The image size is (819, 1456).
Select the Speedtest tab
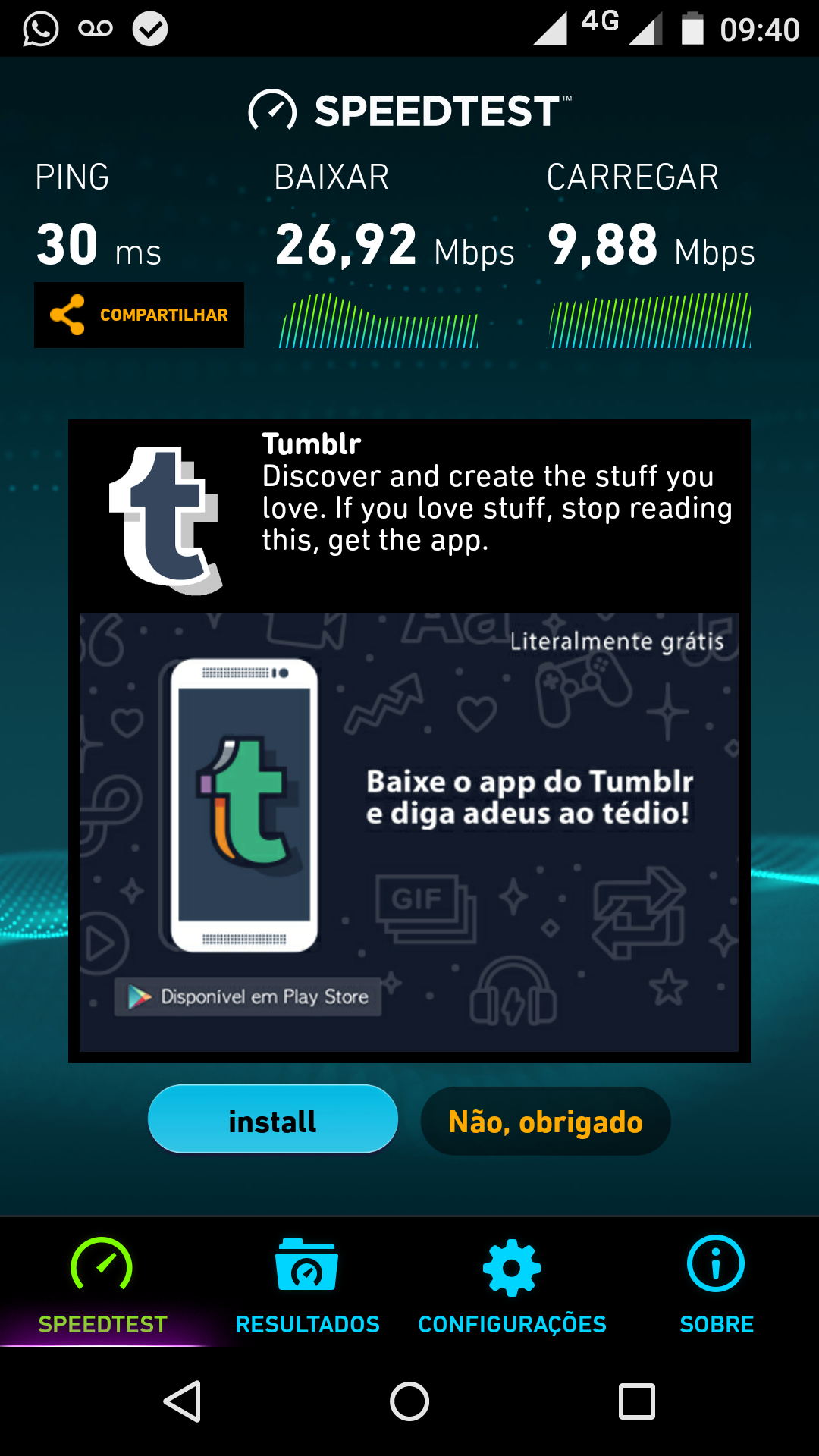[x=102, y=1283]
